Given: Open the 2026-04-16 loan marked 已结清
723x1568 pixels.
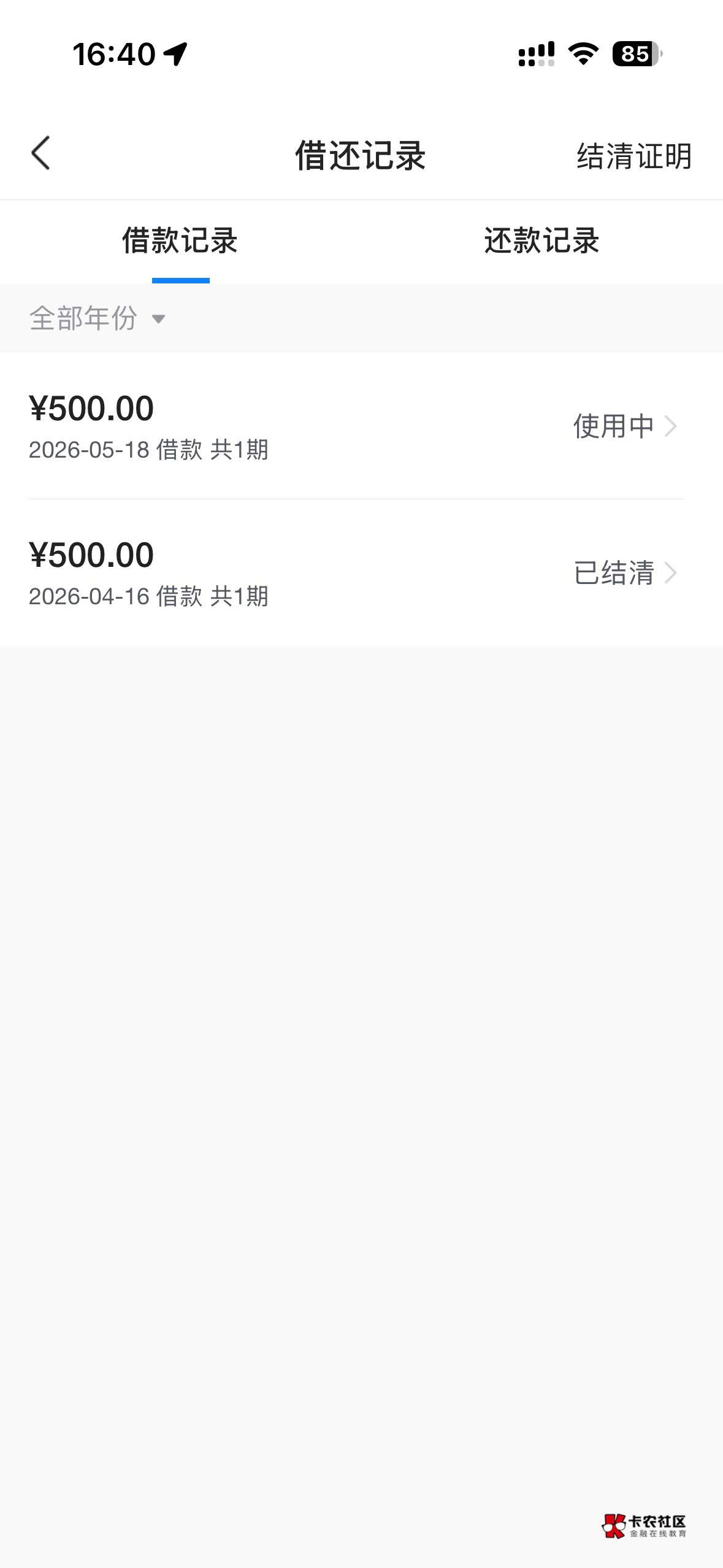Looking at the screenshot, I should pos(361,573).
